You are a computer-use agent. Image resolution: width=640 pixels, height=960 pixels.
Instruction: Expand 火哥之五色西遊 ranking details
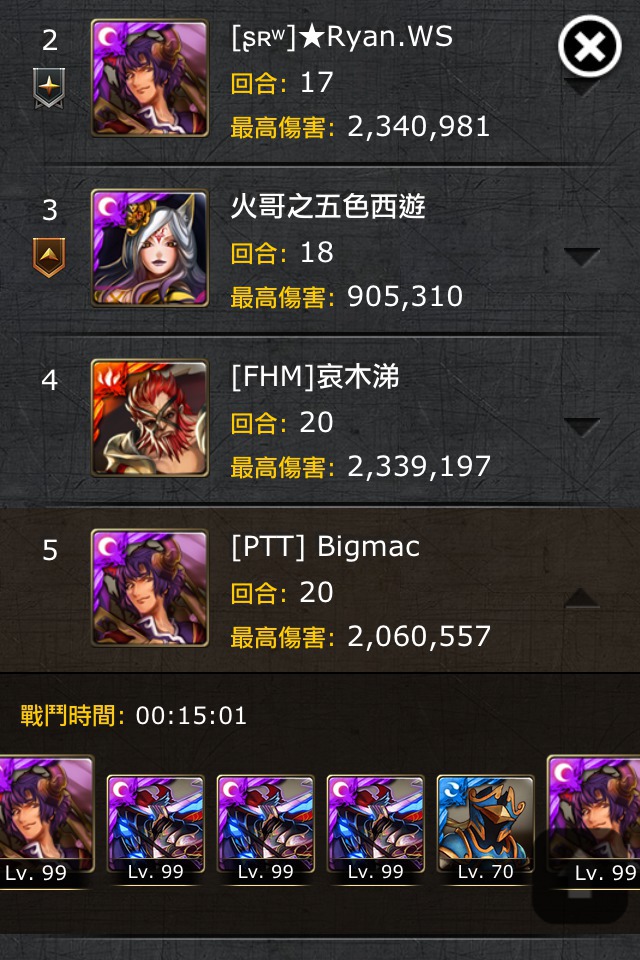pyautogui.click(x=581, y=256)
